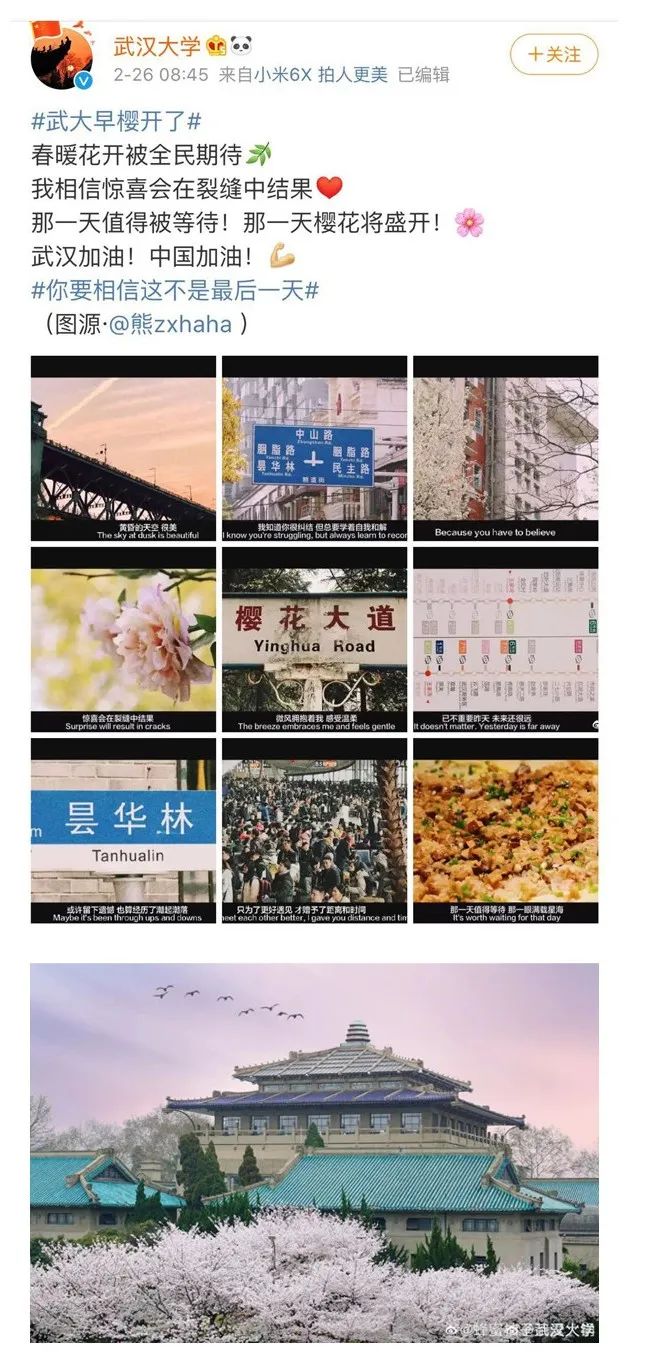Open the 中山路 blue road sign photo
Viewport: 653px width, 1355px height.
pos(314,449)
